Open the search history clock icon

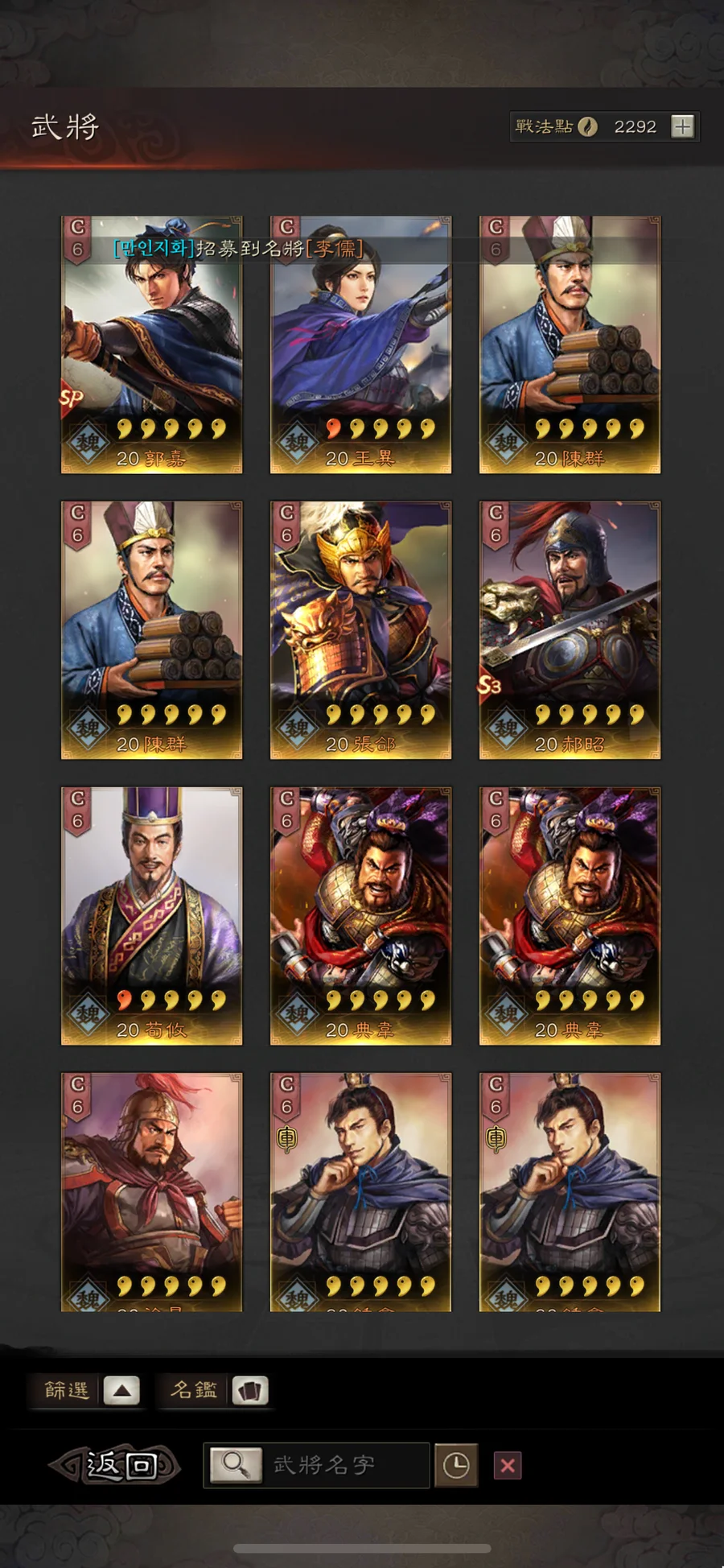point(456,1465)
